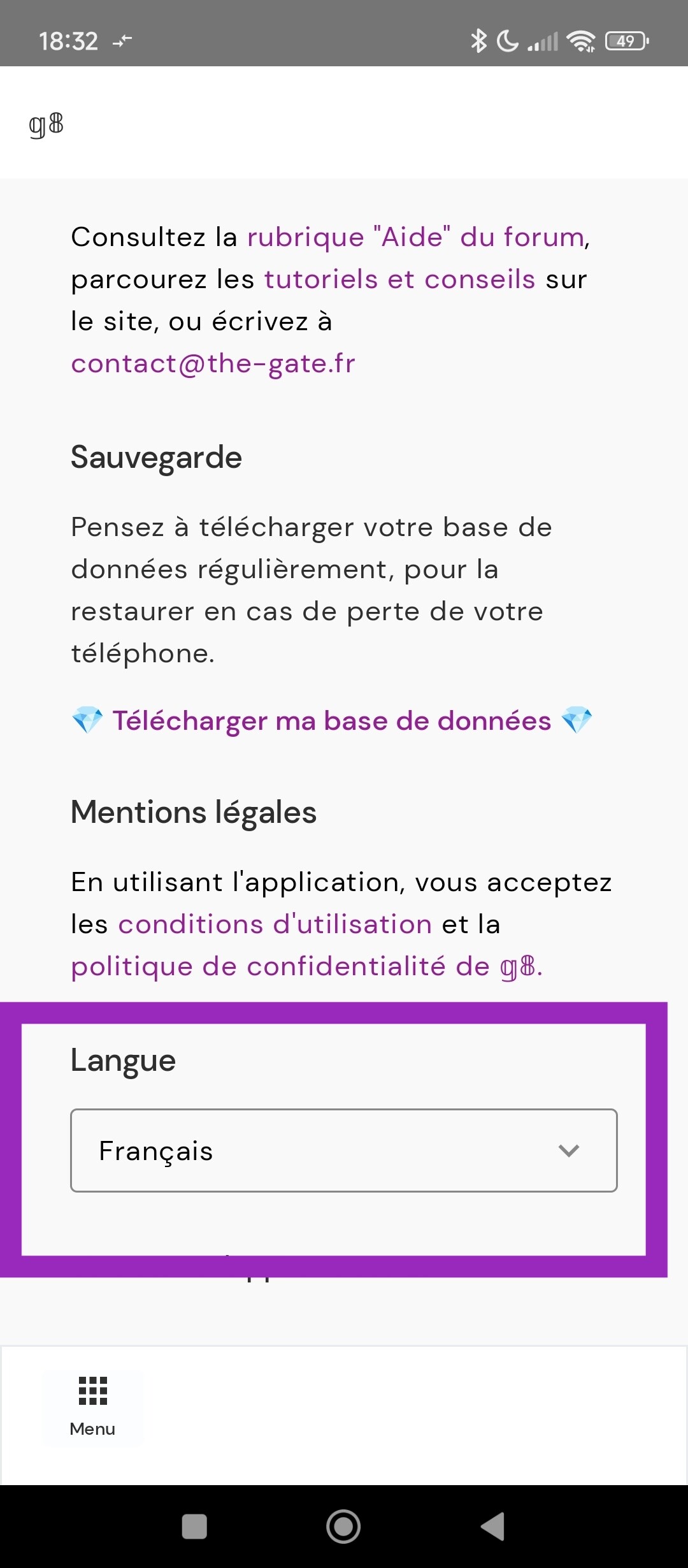Go back using the system back button
Image resolution: width=688 pixels, height=1568 pixels.
492,1527
